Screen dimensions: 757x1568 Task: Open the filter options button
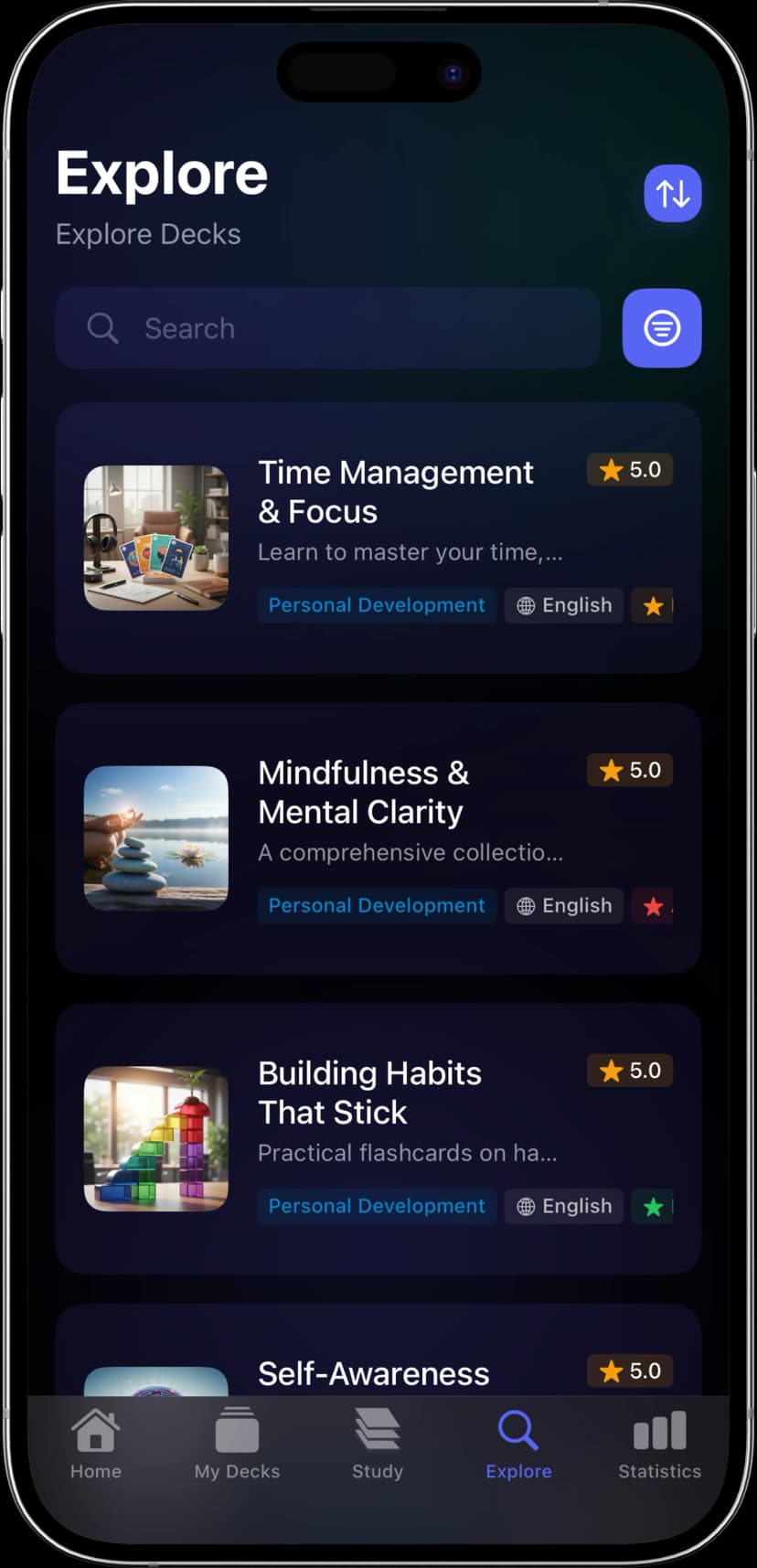tap(662, 328)
